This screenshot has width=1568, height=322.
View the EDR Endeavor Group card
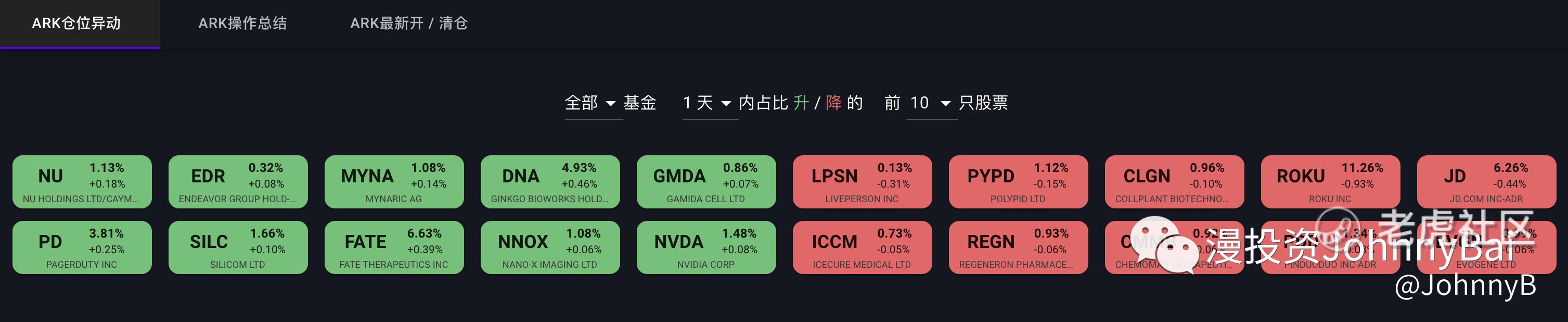[238, 182]
